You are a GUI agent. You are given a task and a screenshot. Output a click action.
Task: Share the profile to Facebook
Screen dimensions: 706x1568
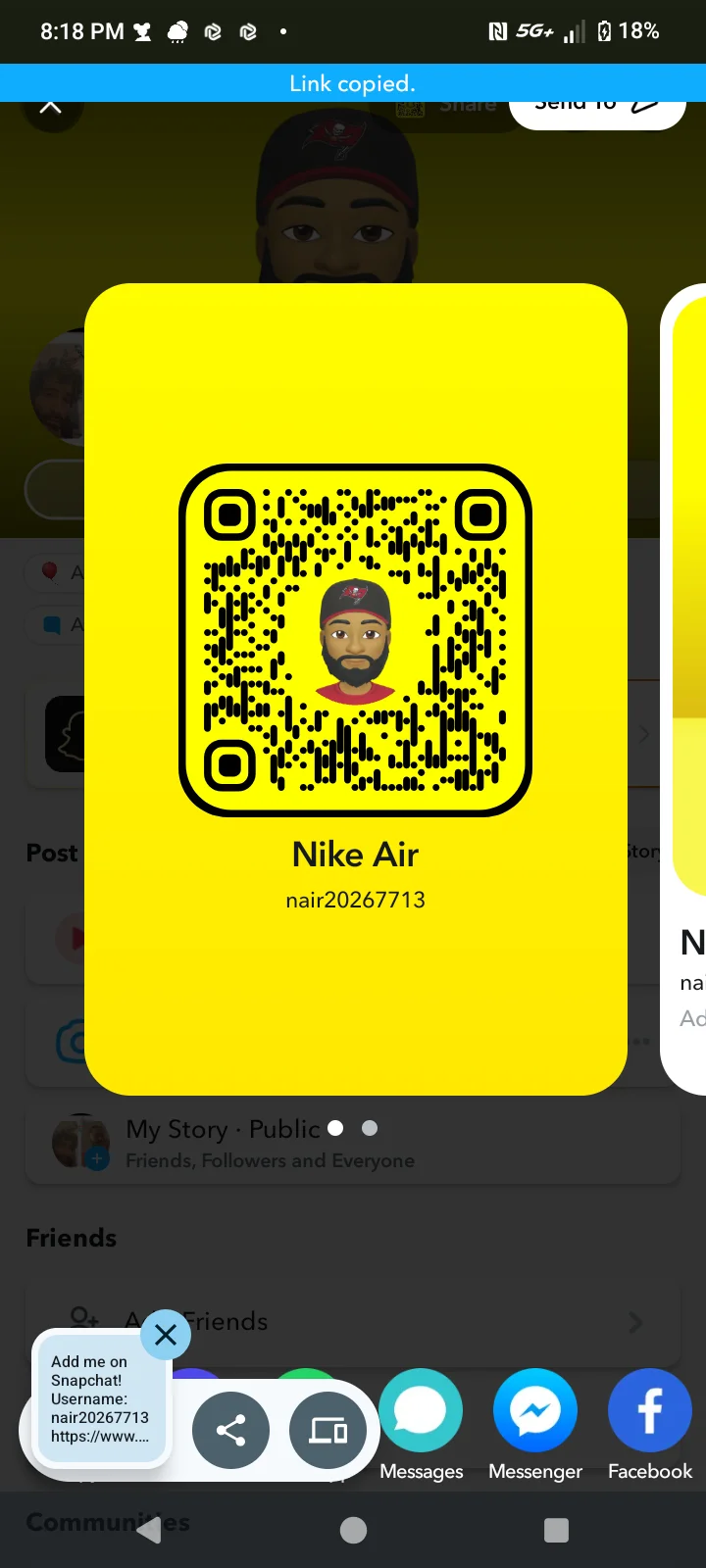650,1425
